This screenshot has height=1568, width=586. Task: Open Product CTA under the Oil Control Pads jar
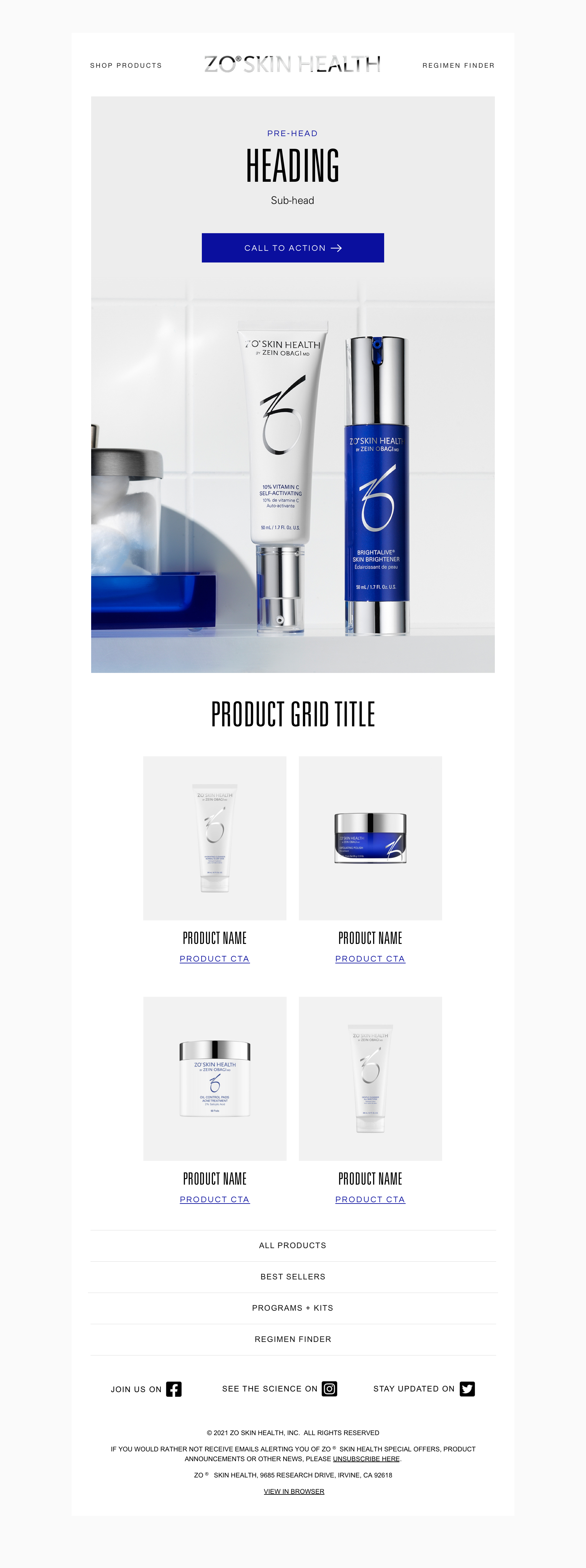(214, 1199)
